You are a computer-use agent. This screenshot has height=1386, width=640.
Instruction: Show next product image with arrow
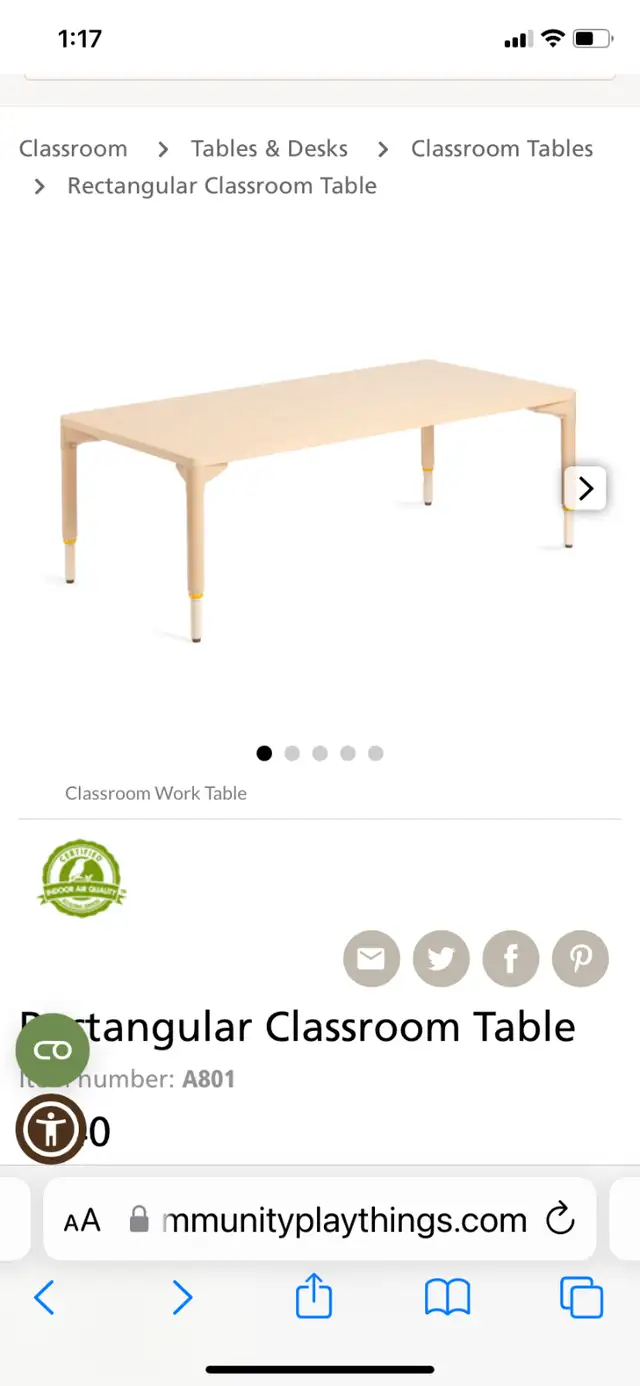[585, 488]
